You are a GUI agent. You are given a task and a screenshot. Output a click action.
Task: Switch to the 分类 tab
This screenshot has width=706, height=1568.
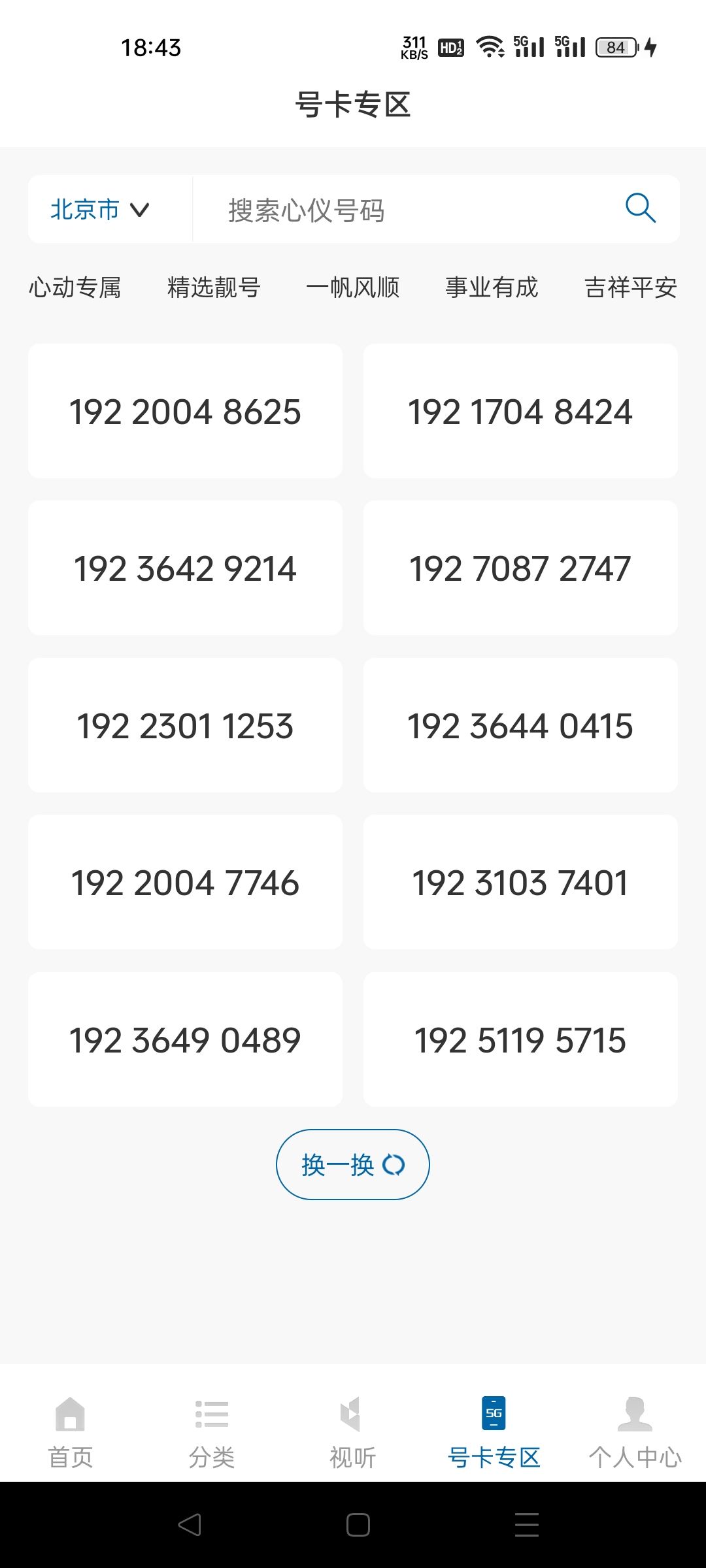pyautogui.click(x=212, y=1431)
